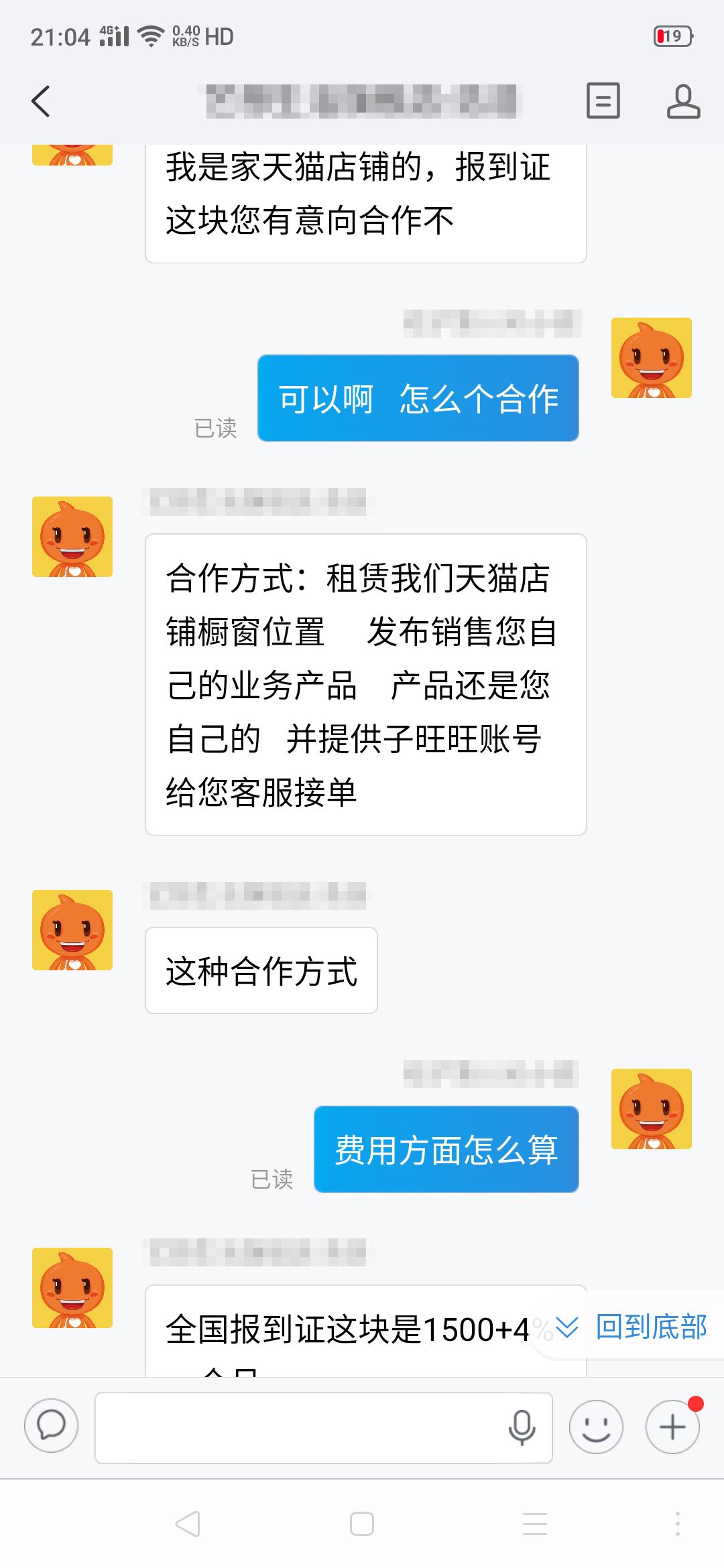Tap the speech bubble quick-reply icon

point(52,1426)
